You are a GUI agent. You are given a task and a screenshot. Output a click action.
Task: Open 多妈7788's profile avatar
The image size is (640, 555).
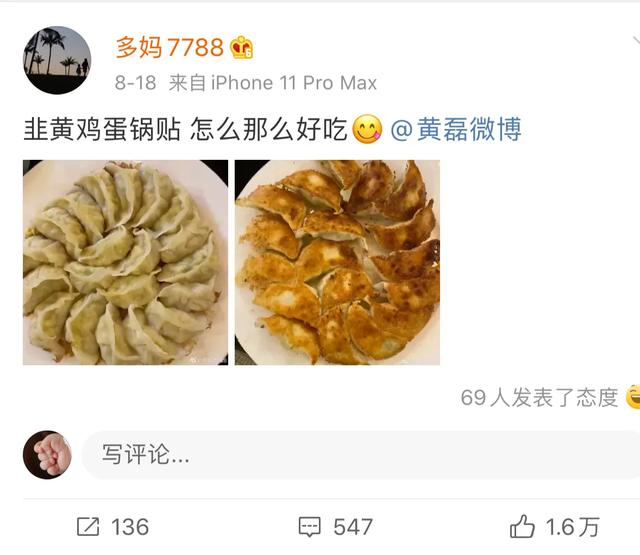[57, 60]
